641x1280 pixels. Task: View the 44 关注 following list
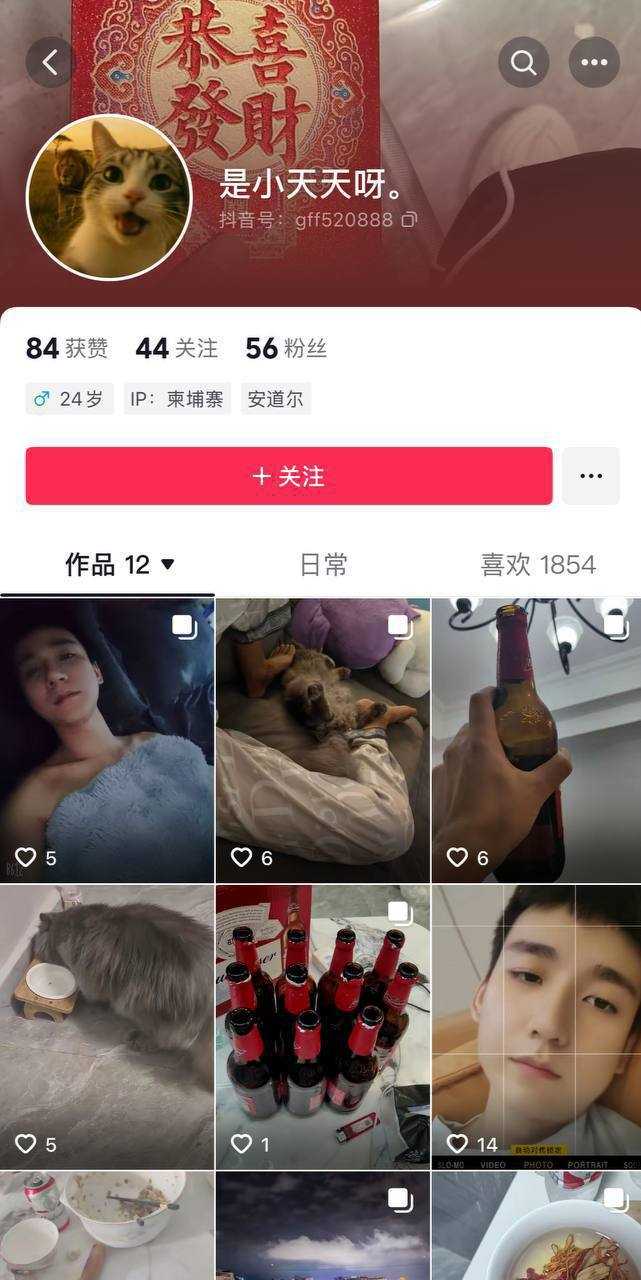point(176,348)
